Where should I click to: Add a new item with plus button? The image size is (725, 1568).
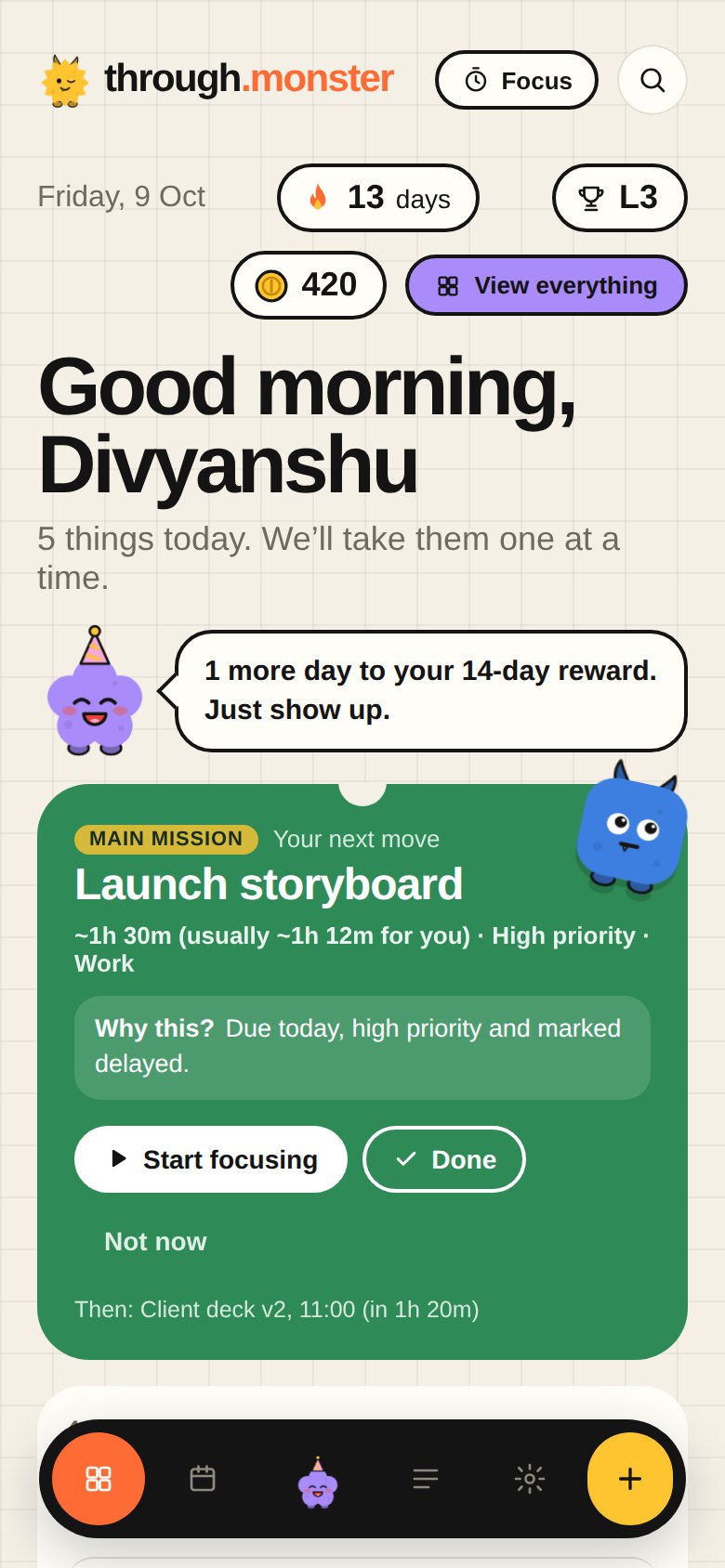point(630,1479)
